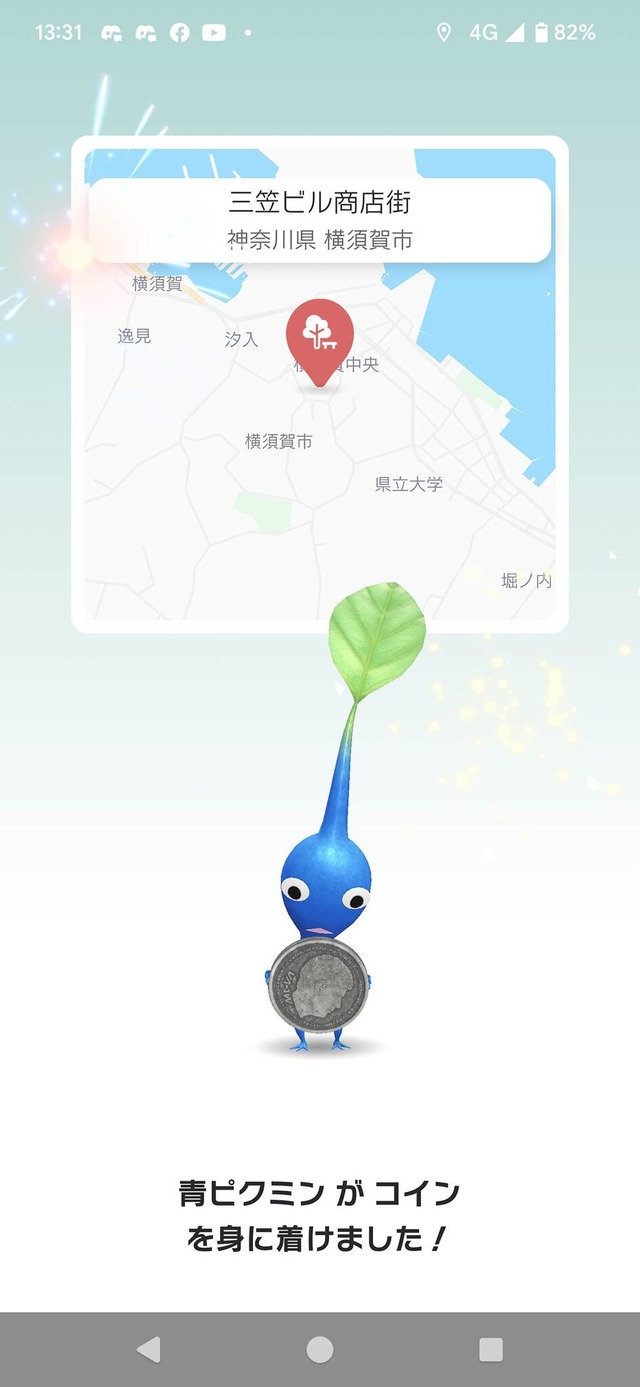Go back with the system back button

point(149,1350)
